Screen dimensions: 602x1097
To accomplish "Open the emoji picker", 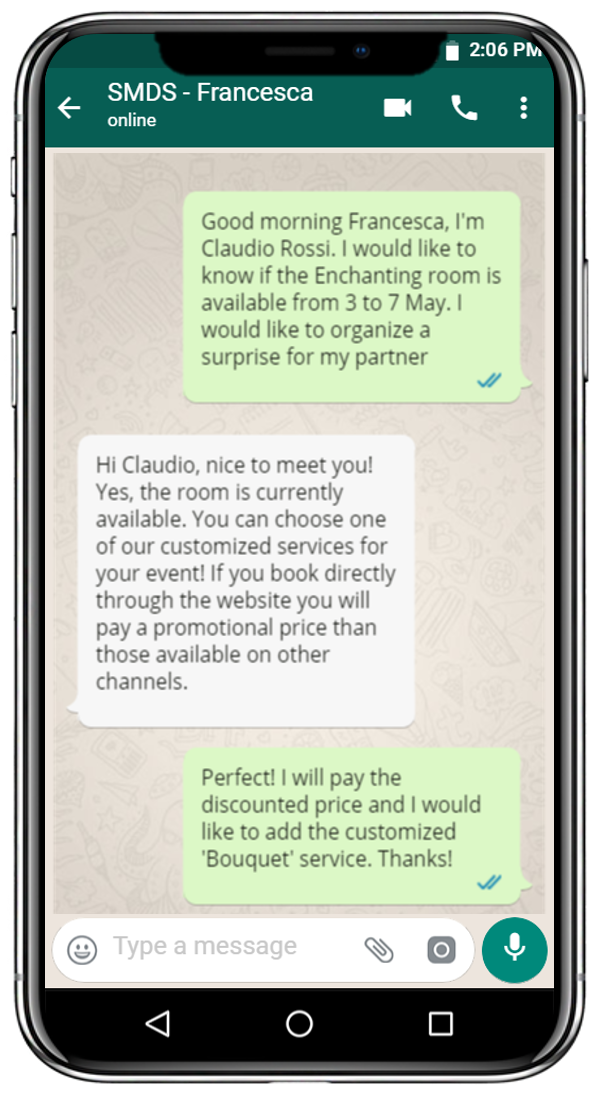I will click(82, 949).
